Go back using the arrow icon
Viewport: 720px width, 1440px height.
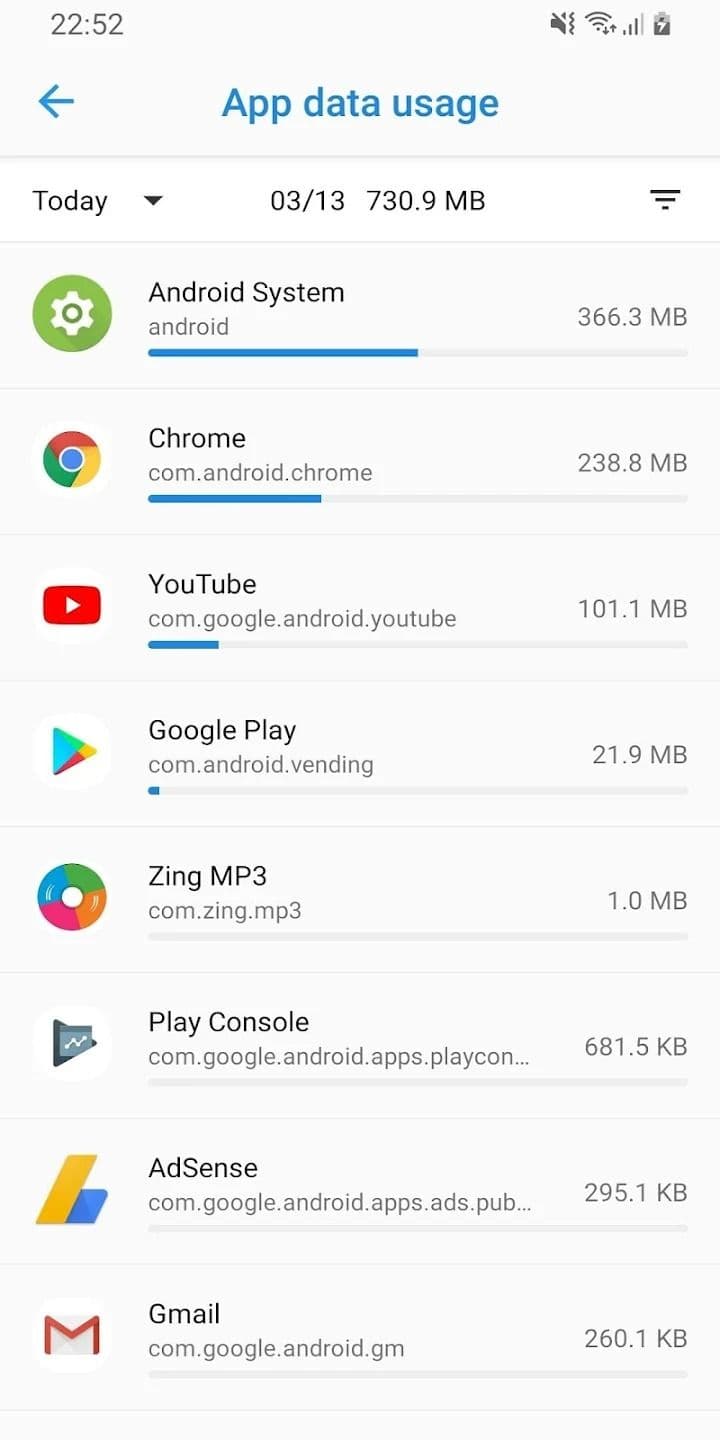pos(56,101)
